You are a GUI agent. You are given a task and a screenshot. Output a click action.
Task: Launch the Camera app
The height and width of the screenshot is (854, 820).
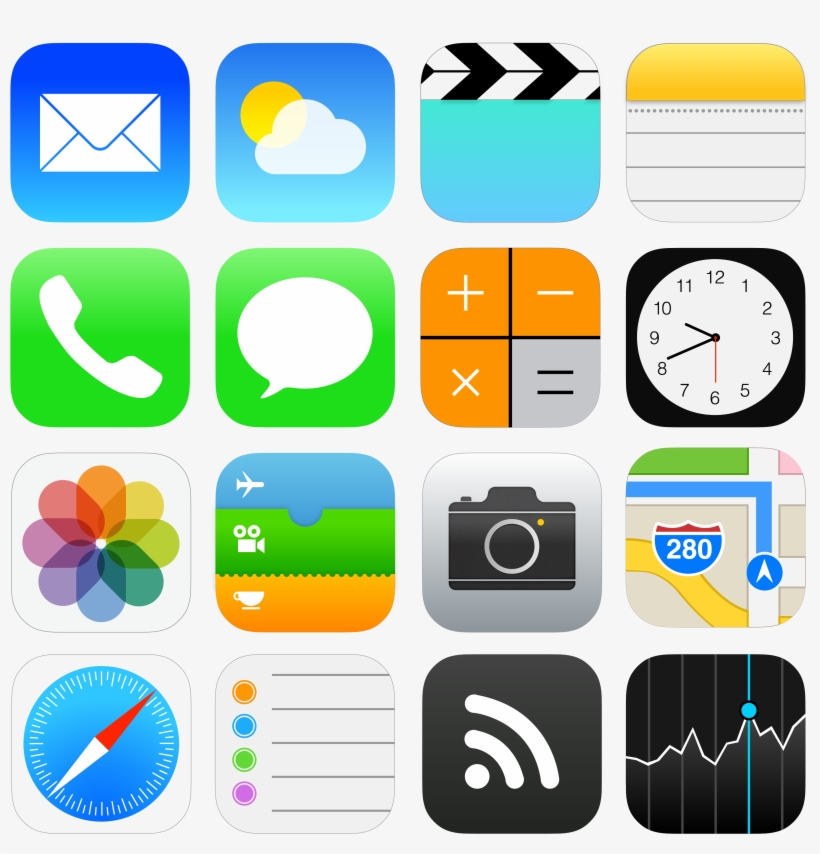(511, 543)
